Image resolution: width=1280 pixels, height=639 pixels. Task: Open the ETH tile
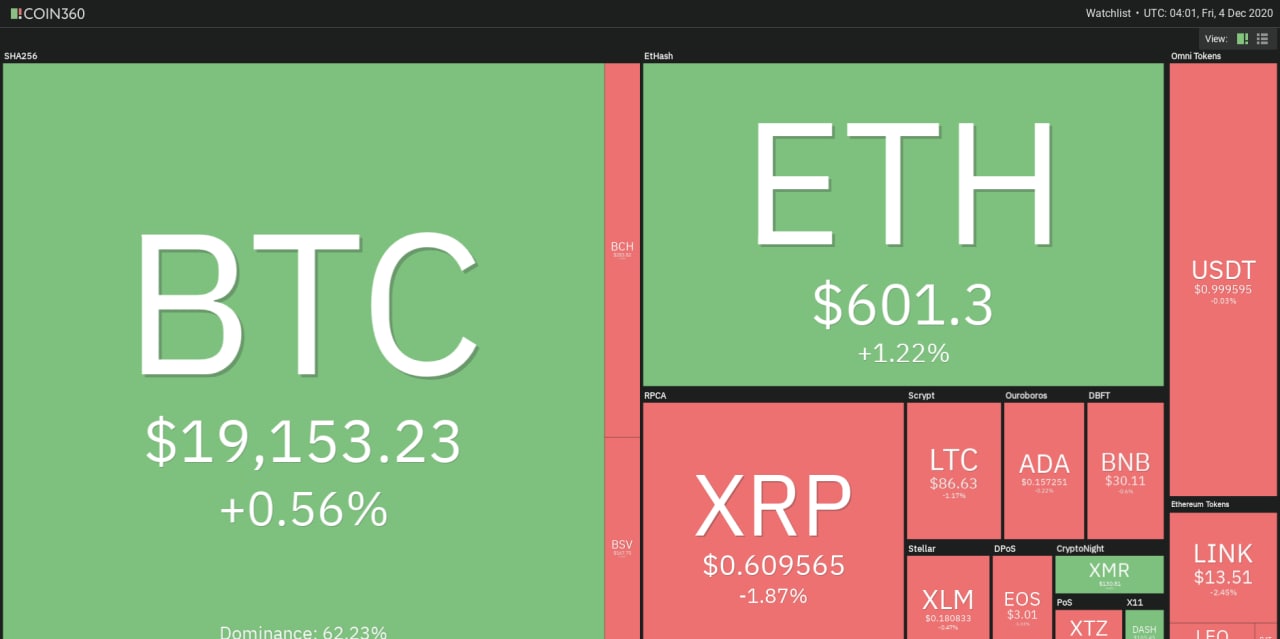903,225
